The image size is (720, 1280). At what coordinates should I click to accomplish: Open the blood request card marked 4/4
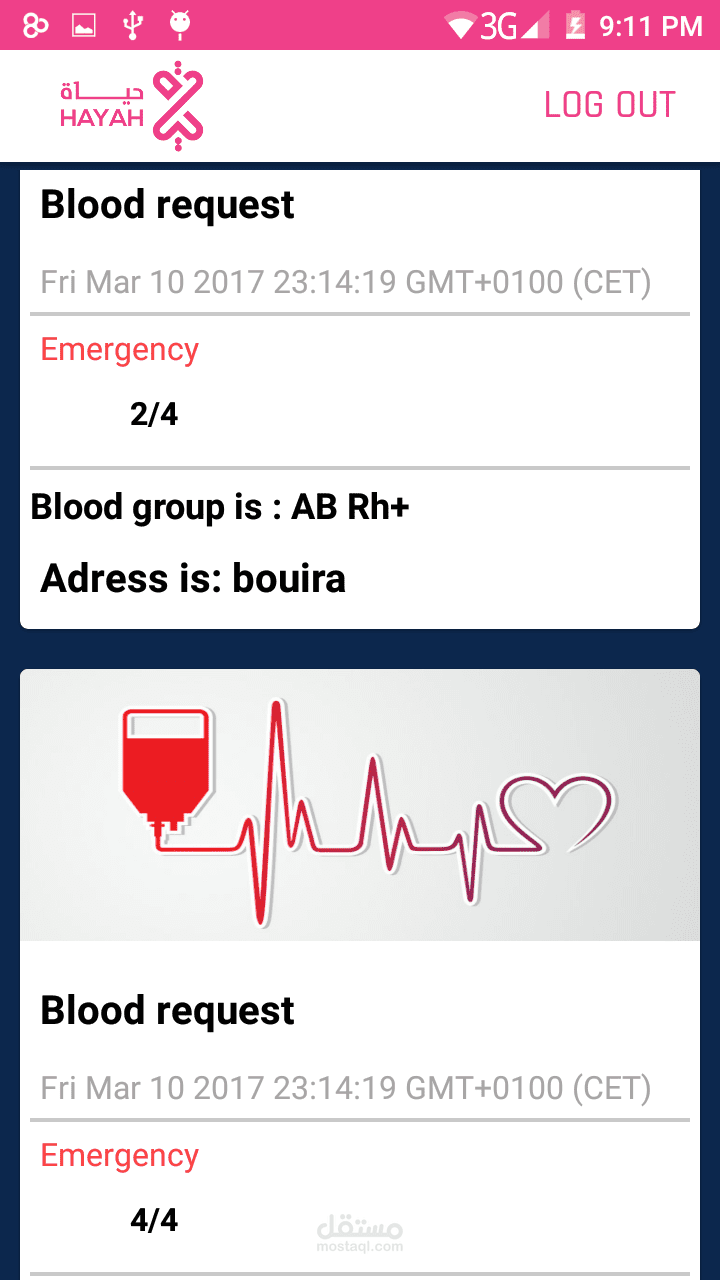click(360, 975)
